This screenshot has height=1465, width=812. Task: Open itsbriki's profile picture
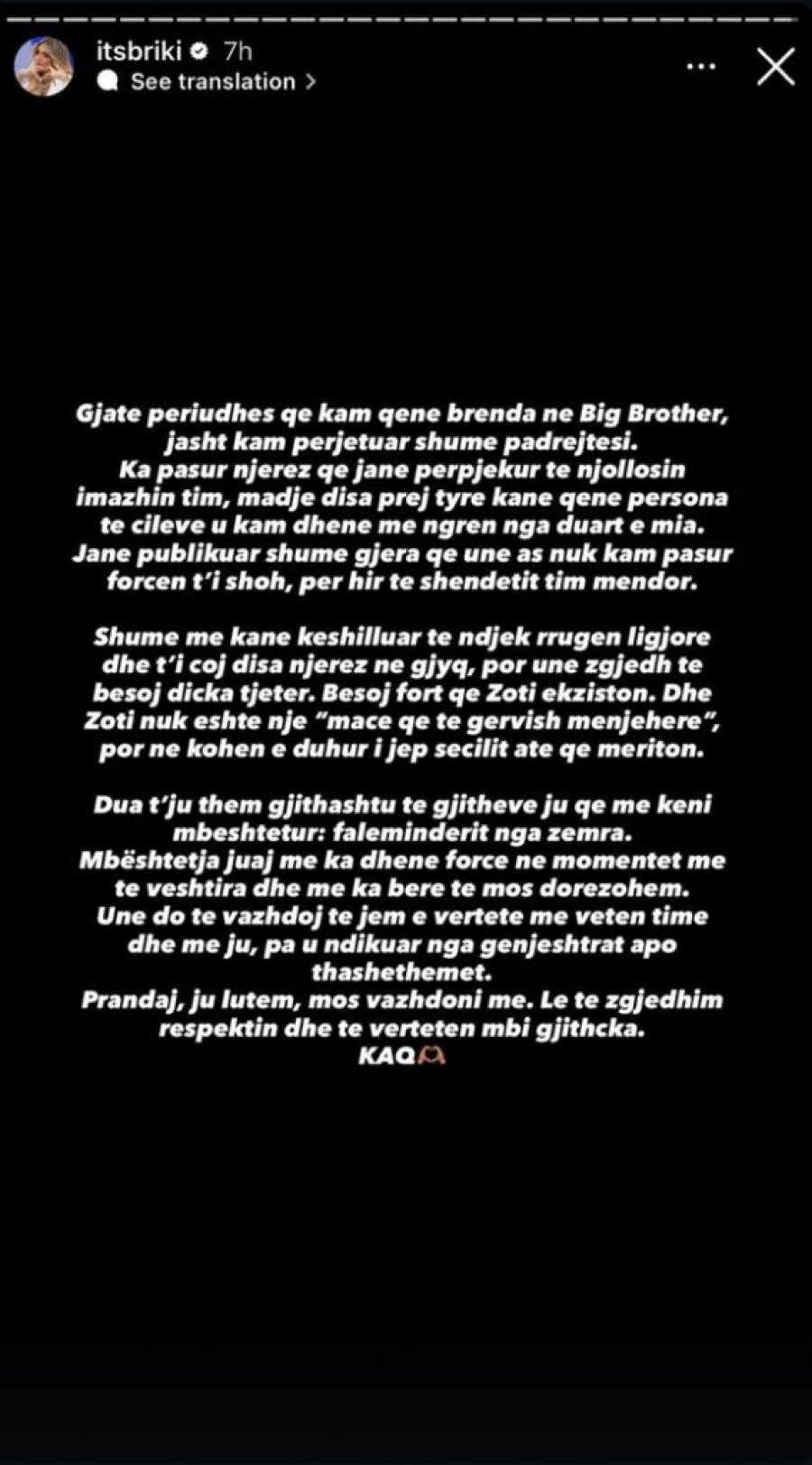coord(43,67)
